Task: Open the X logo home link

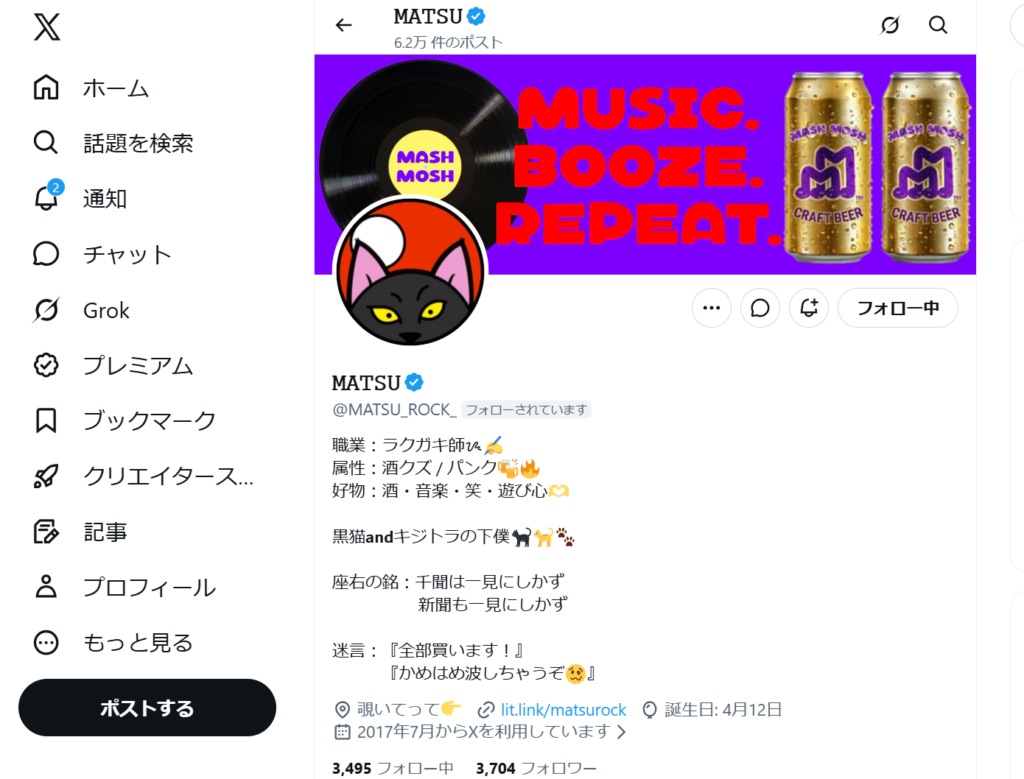Action: click(46, 28)
